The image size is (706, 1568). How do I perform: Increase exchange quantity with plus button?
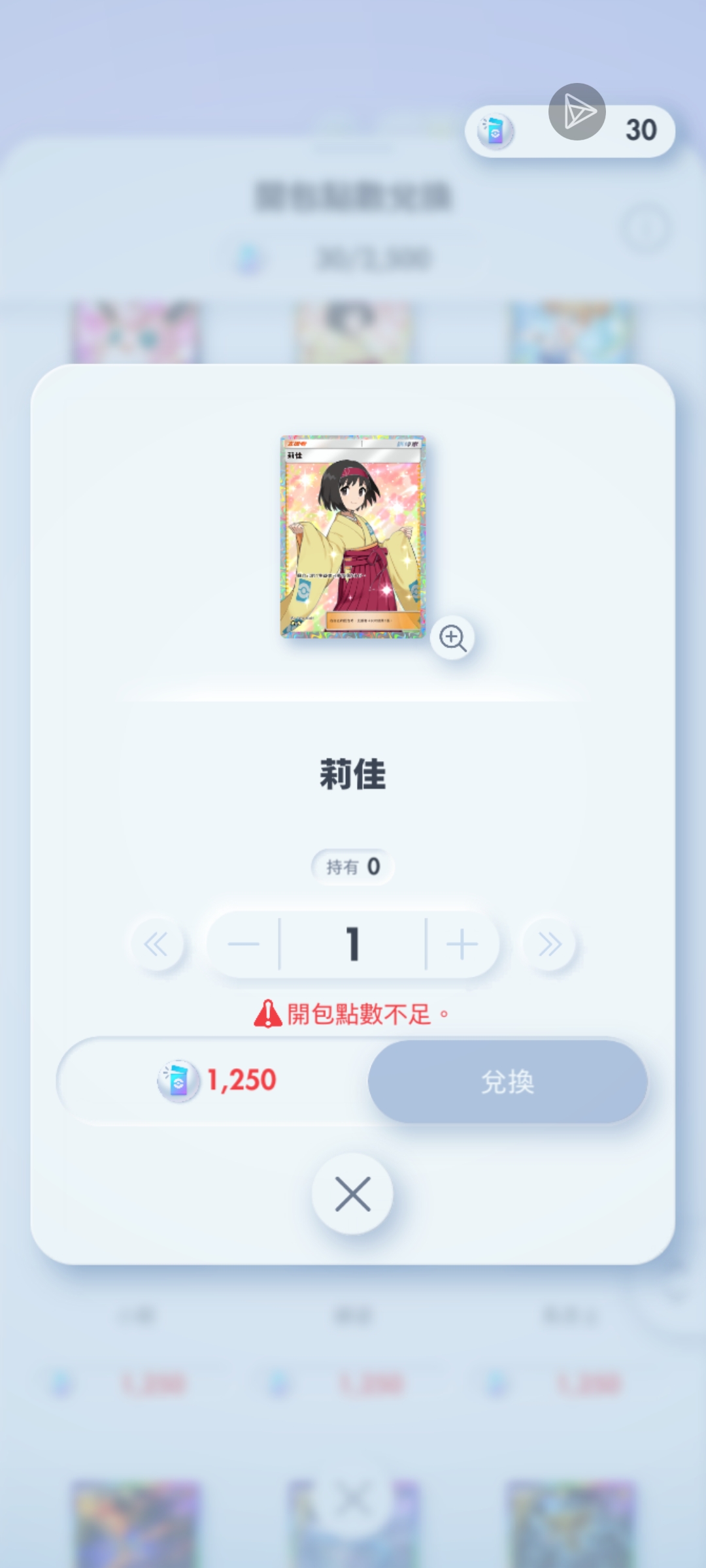[x=462, y=945]
